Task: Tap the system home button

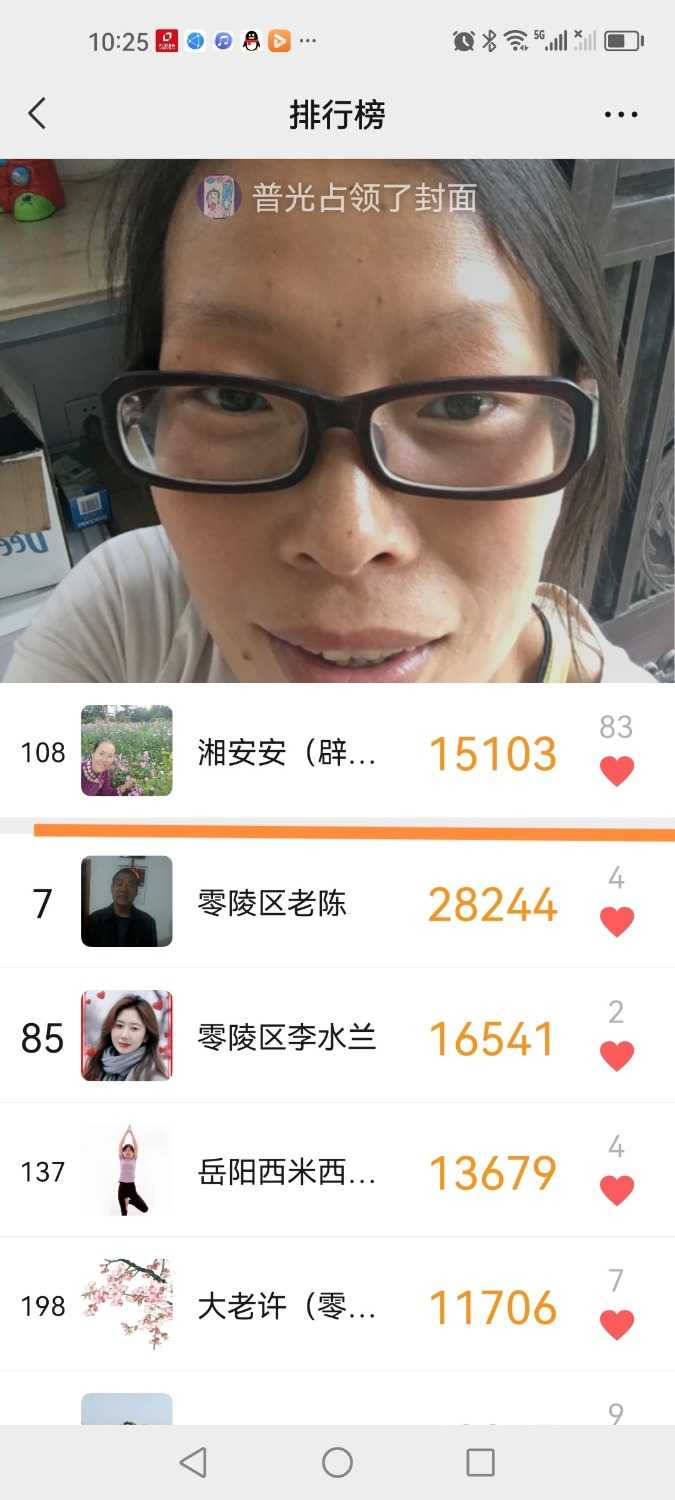Action: coord(337,1462)
